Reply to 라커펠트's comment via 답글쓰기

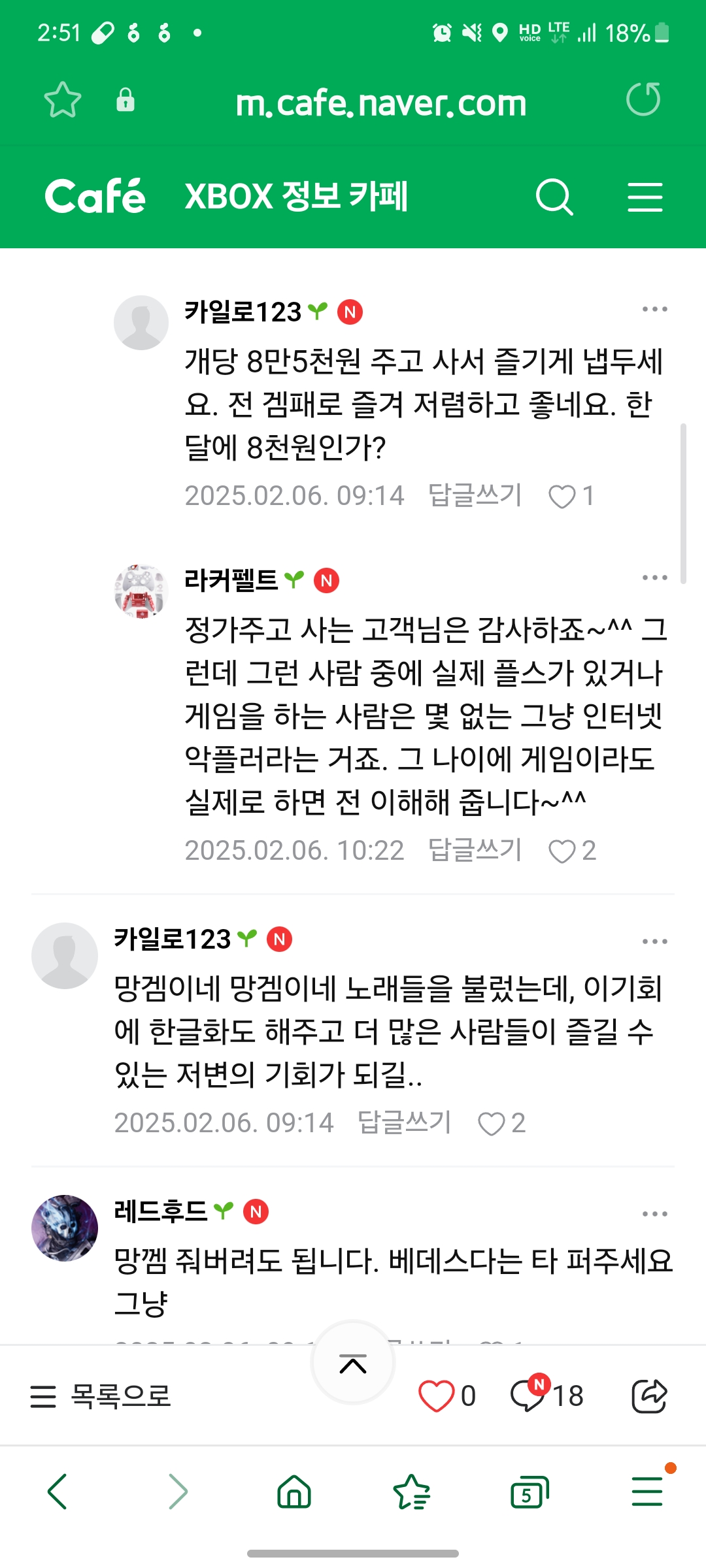pyautogui.click(x=475, y=850)
